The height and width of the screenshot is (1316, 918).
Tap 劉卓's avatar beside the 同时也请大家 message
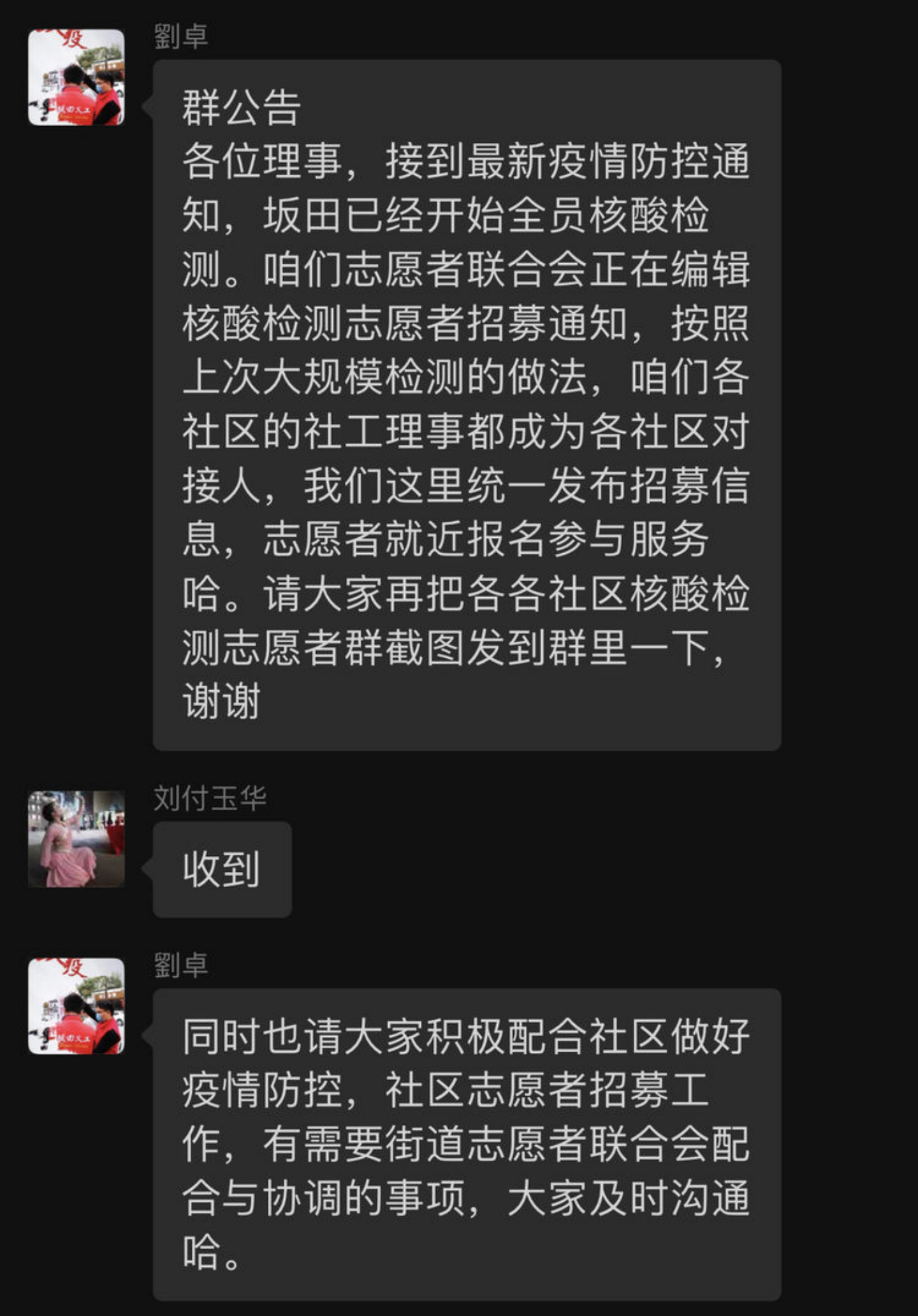point(76,1006)
